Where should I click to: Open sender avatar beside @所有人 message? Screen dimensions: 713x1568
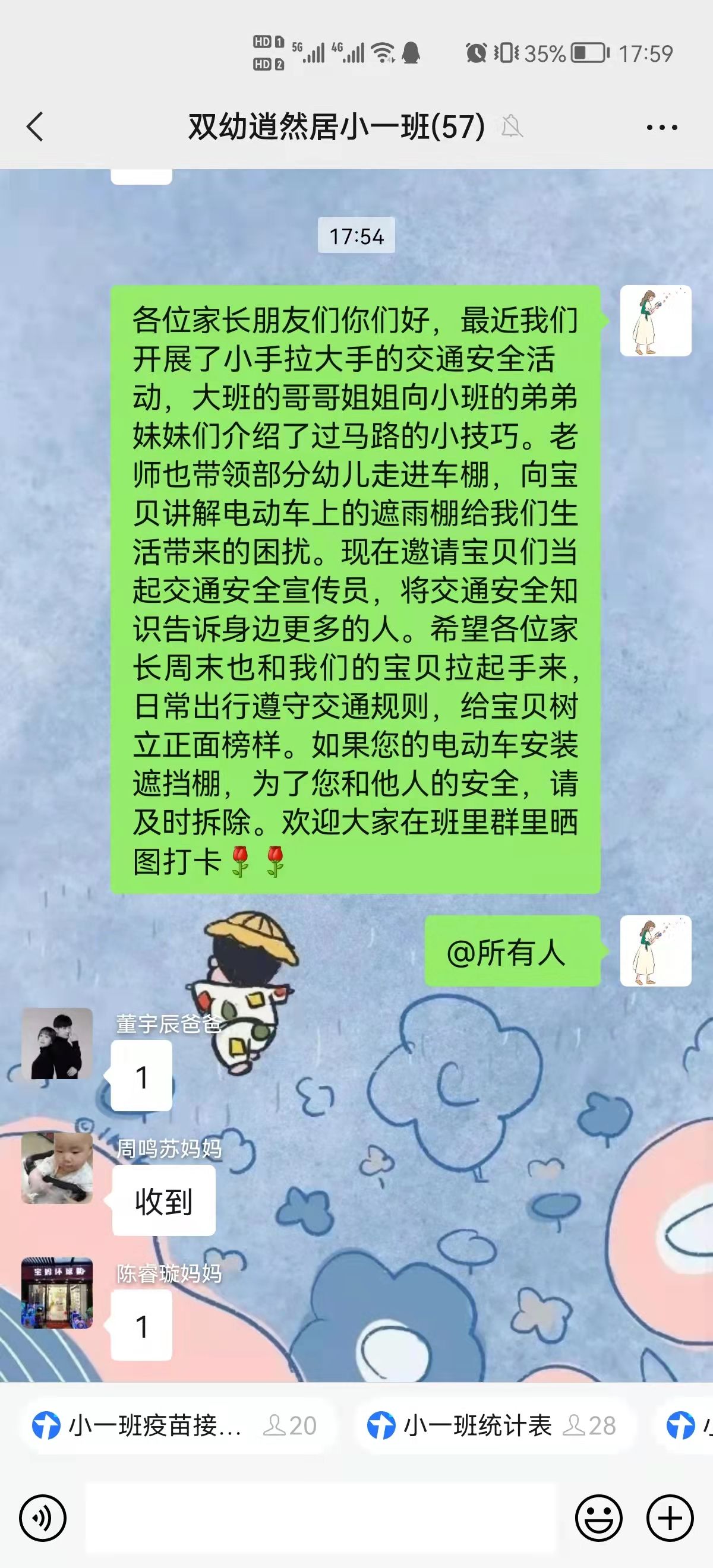pos(655,951)
